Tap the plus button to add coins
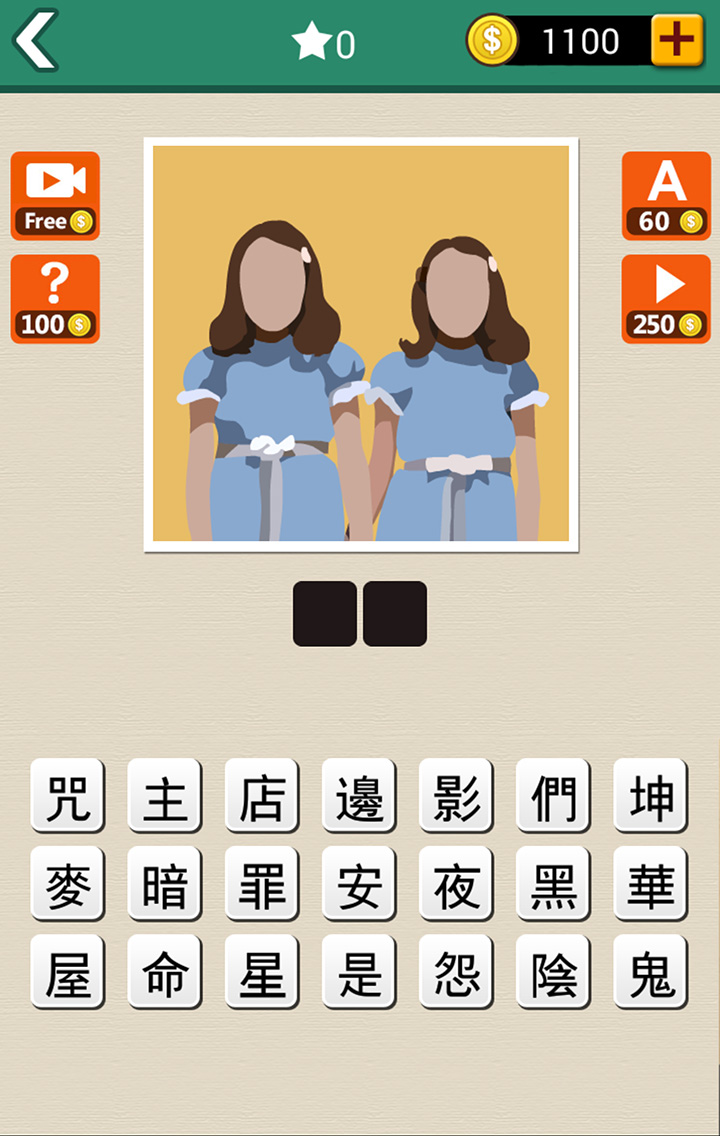The width and height of the screenshot is (720, 1136). click(677, 41)
